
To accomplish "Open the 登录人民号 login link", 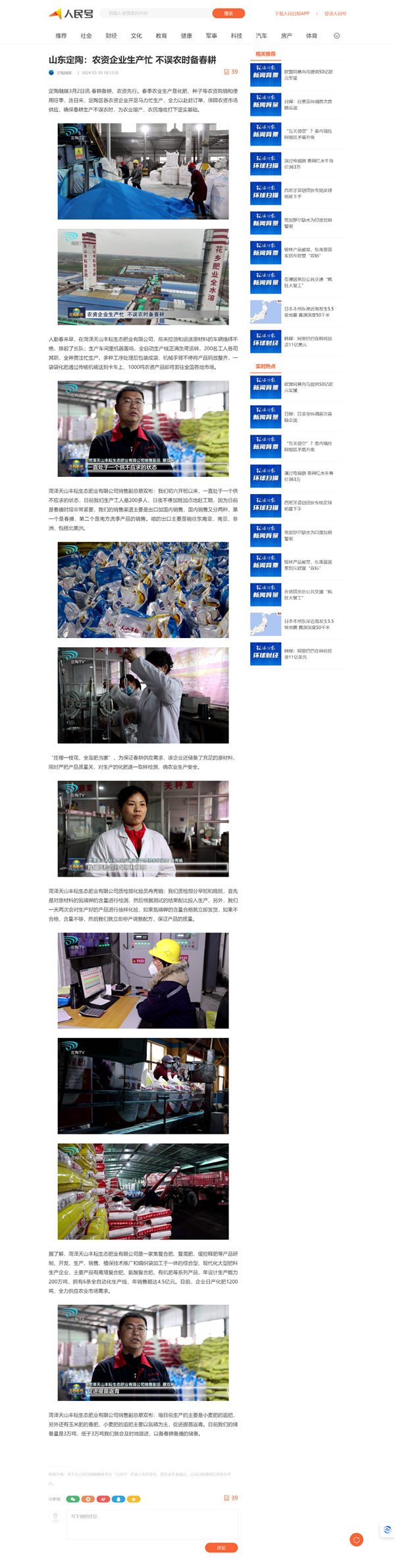I will point(335,14).
